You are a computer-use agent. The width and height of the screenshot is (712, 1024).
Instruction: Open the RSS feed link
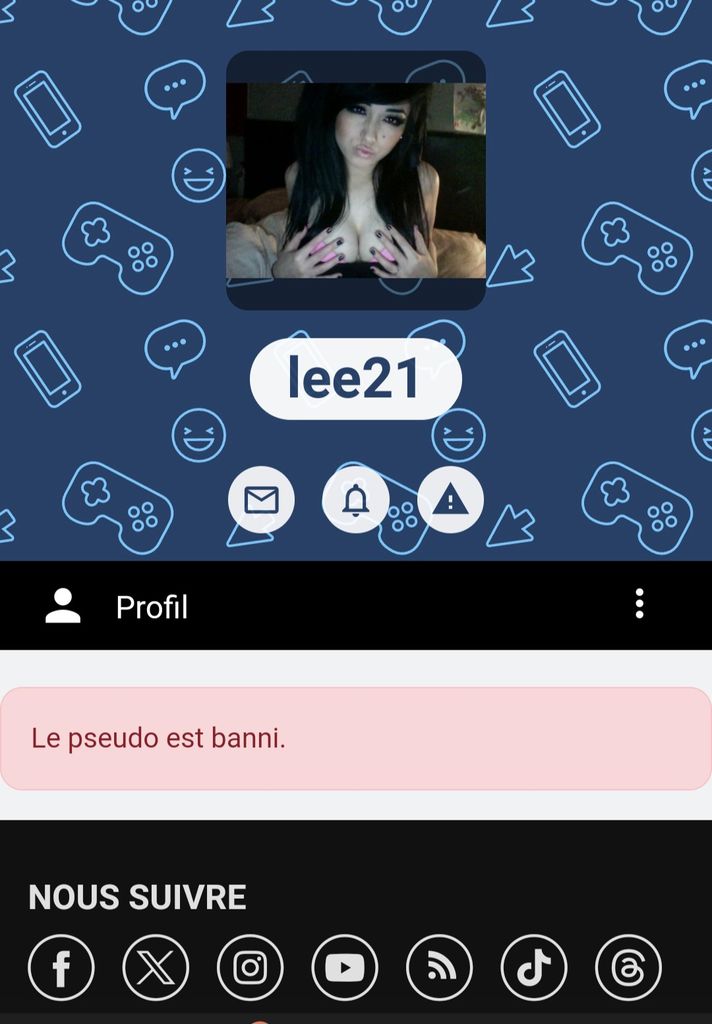pos(439,967)
